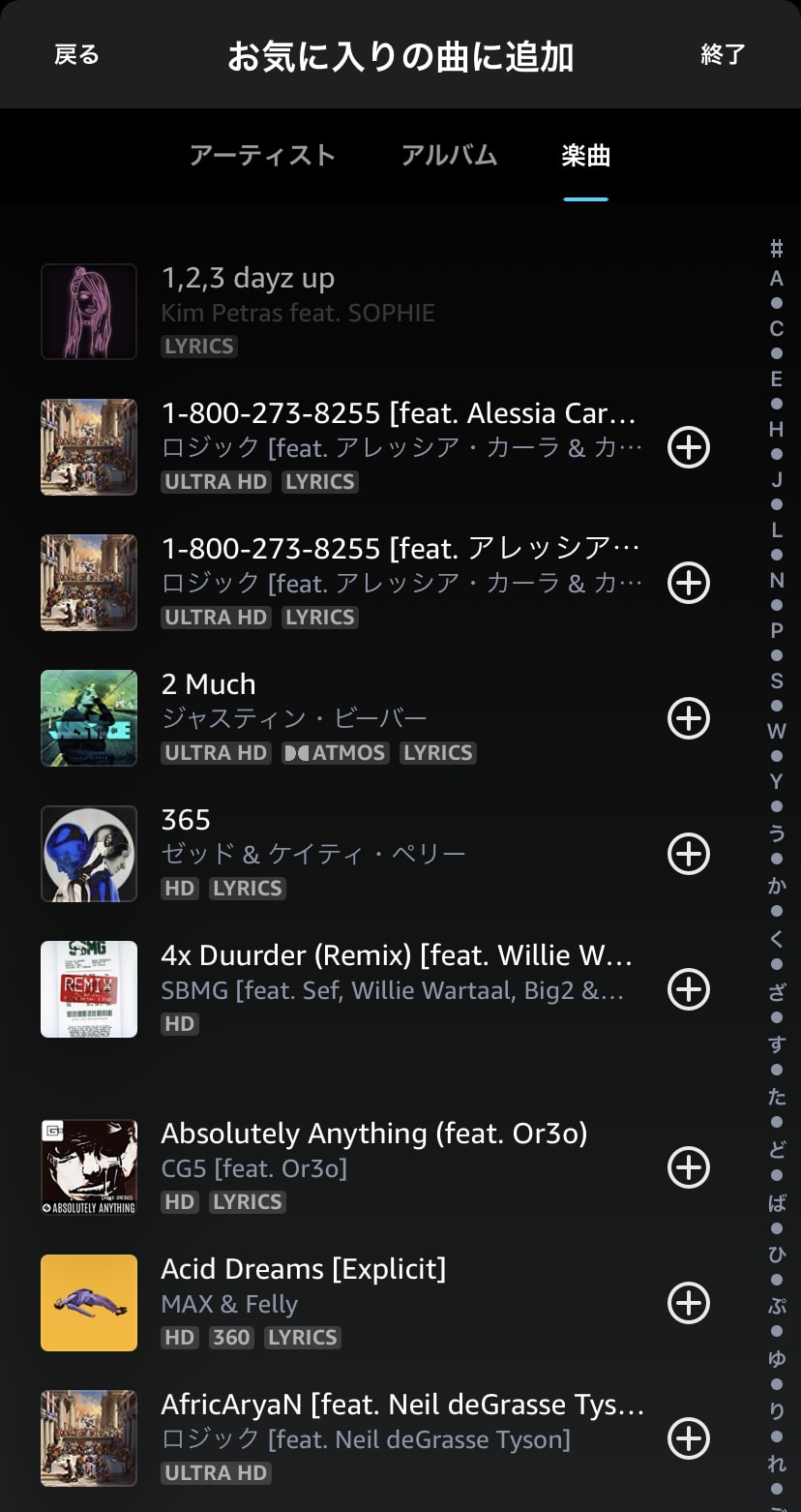Add 1-800-273-8255 feat. Alessia Cara to favorites
Screen dimensions: 801x1512
[688, 447]
